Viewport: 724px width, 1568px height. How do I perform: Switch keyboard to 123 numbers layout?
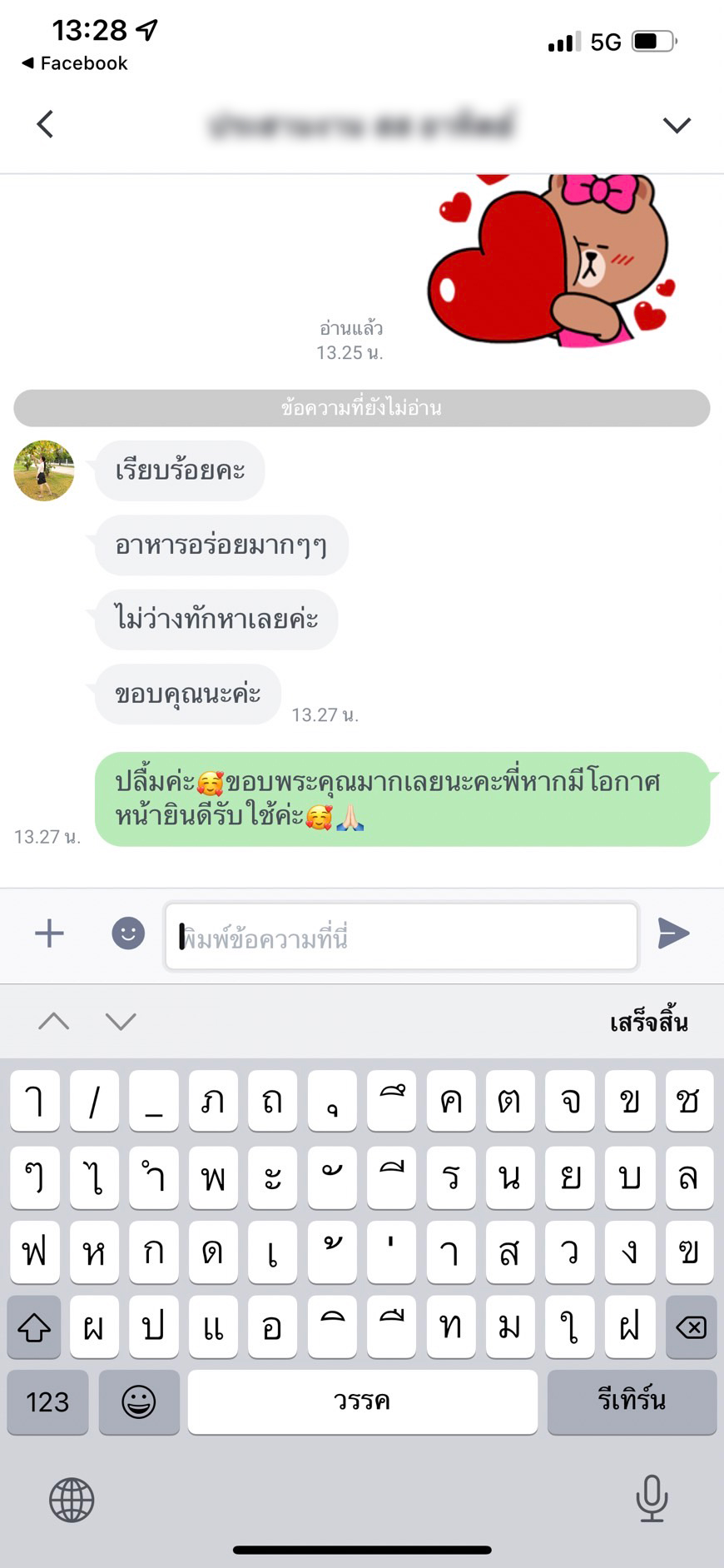tap(47, 1402)
